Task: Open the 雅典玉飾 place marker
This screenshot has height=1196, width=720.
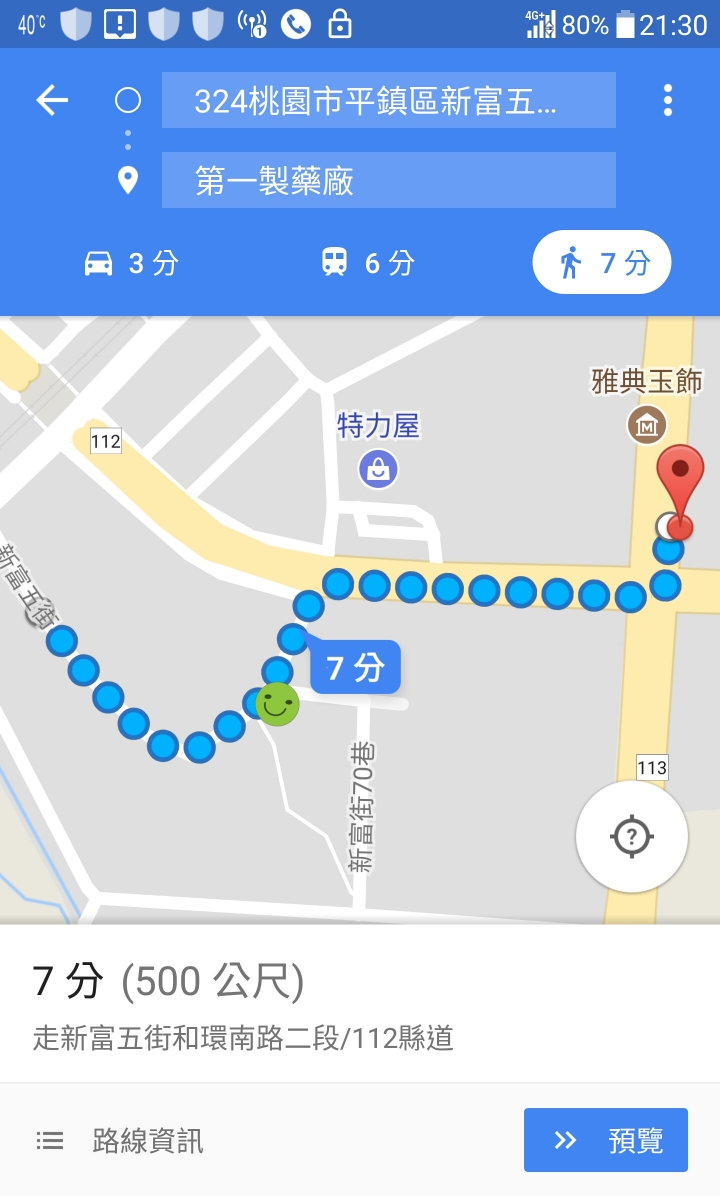Action: (646, 425)
